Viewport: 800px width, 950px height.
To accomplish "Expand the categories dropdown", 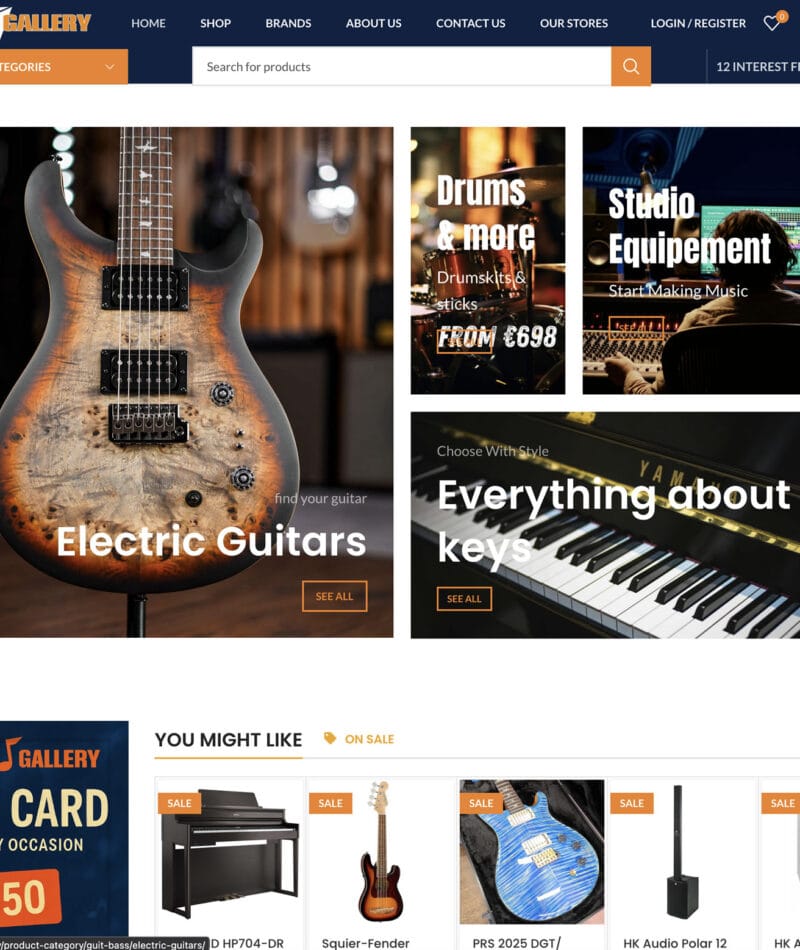I will 60,67.
